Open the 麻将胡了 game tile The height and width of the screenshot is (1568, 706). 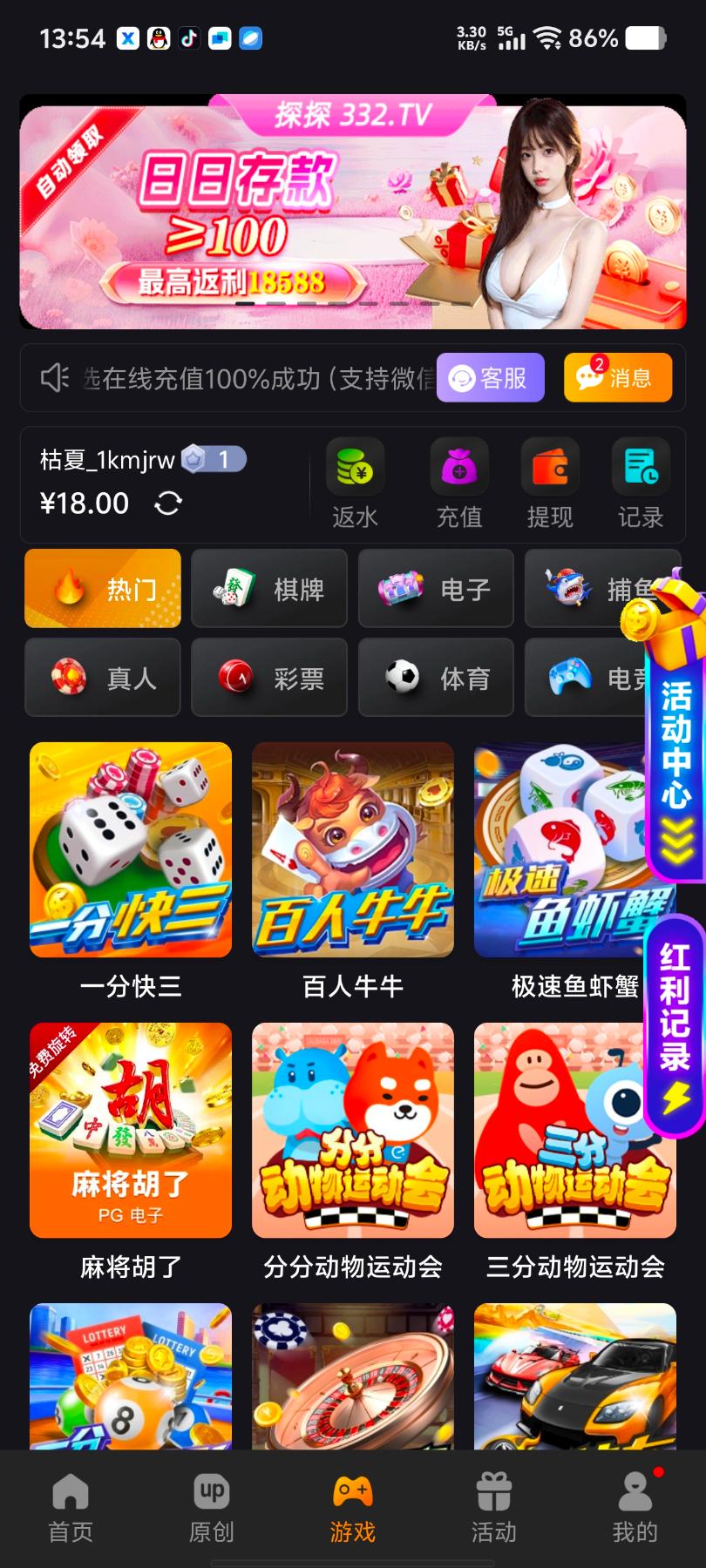[131, 1130]
